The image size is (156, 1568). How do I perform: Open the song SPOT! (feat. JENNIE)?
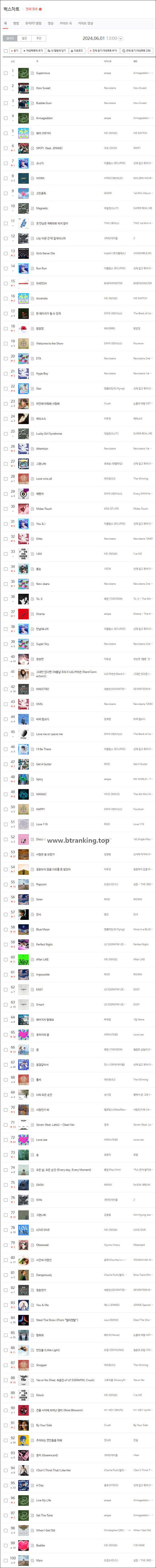(x=49, y=148)
